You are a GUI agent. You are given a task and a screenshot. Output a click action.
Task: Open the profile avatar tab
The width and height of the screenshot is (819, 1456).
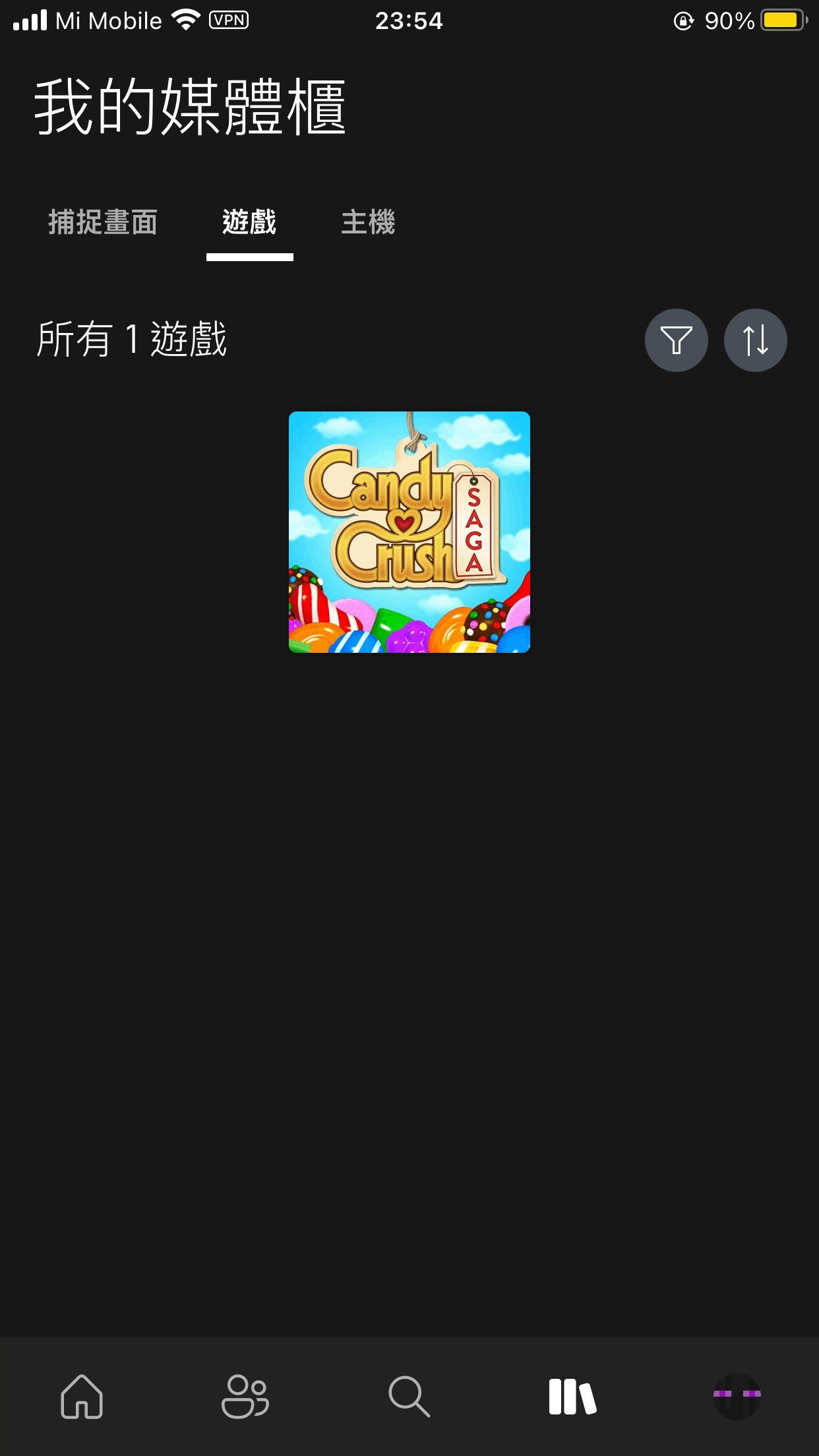click(x=737, y=1396)
